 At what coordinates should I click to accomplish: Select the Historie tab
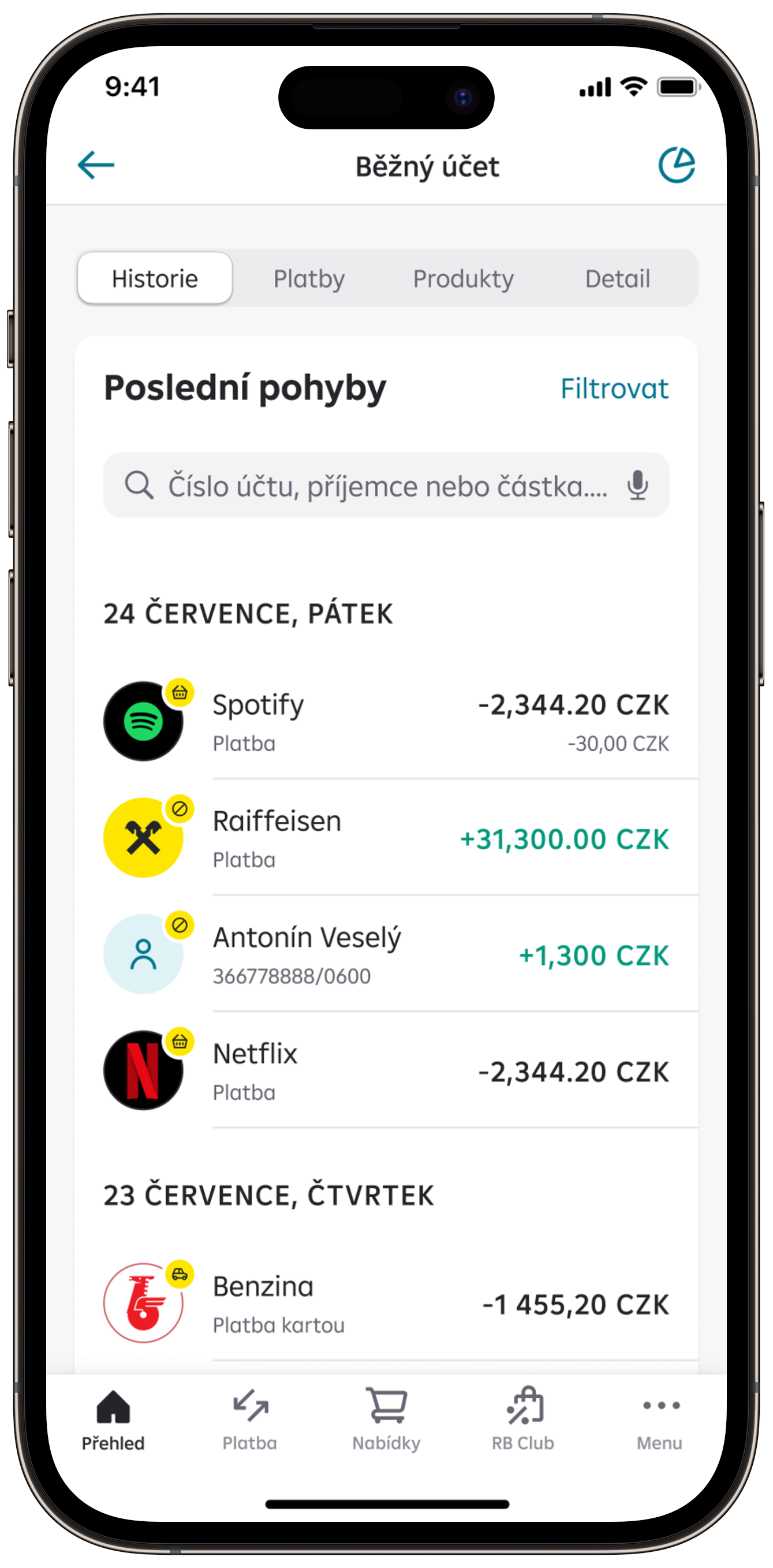point(155,279)
